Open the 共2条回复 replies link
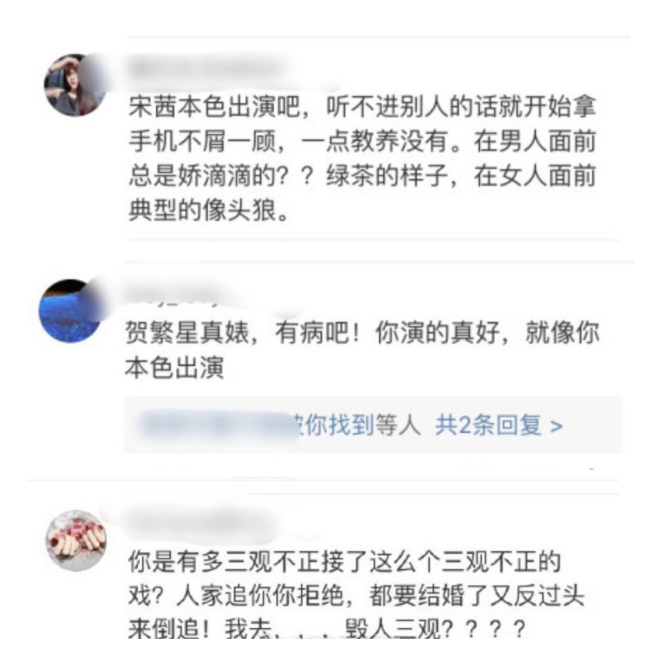This screenshot has height=647, width=651. pos(498,425)
